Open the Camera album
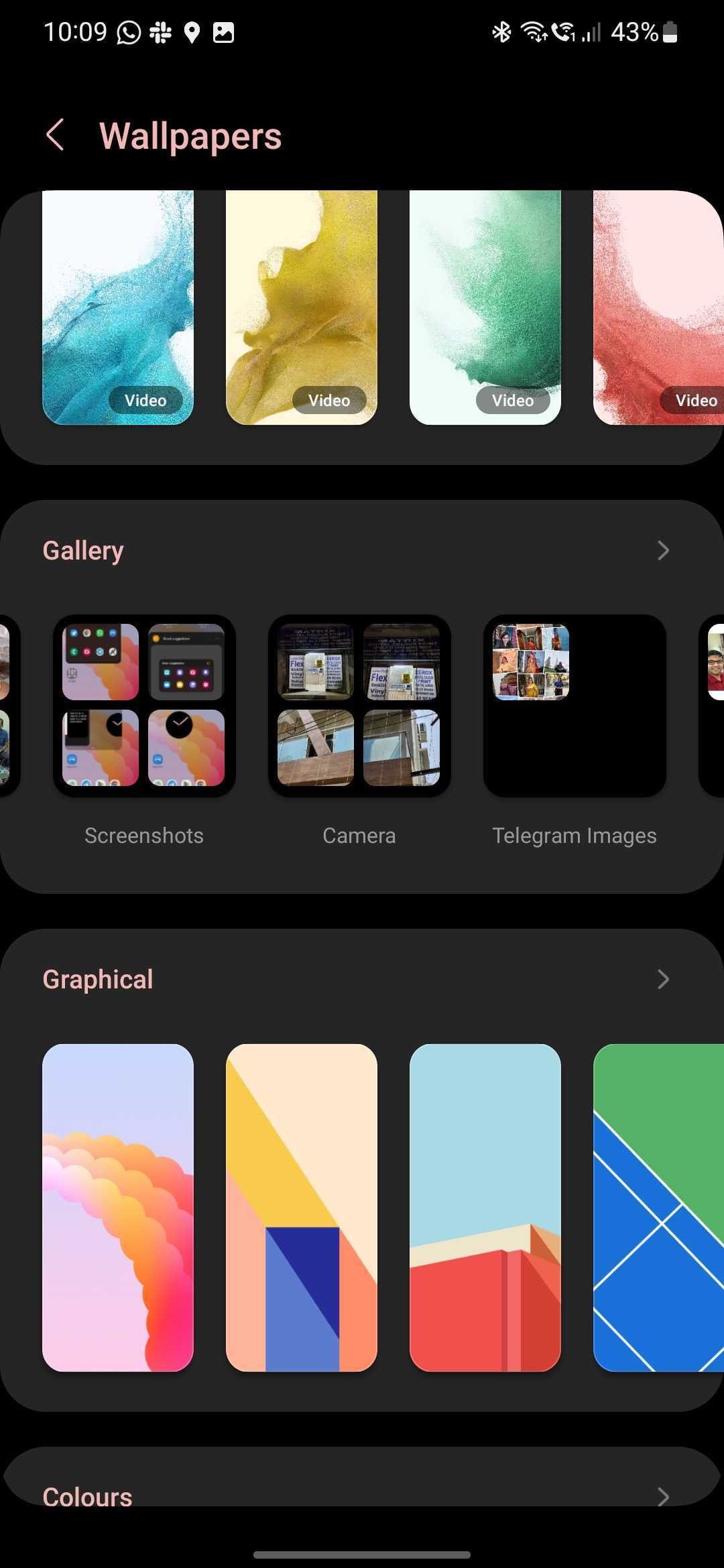The width and height of the screenshot is (724, 1568). 359,706
